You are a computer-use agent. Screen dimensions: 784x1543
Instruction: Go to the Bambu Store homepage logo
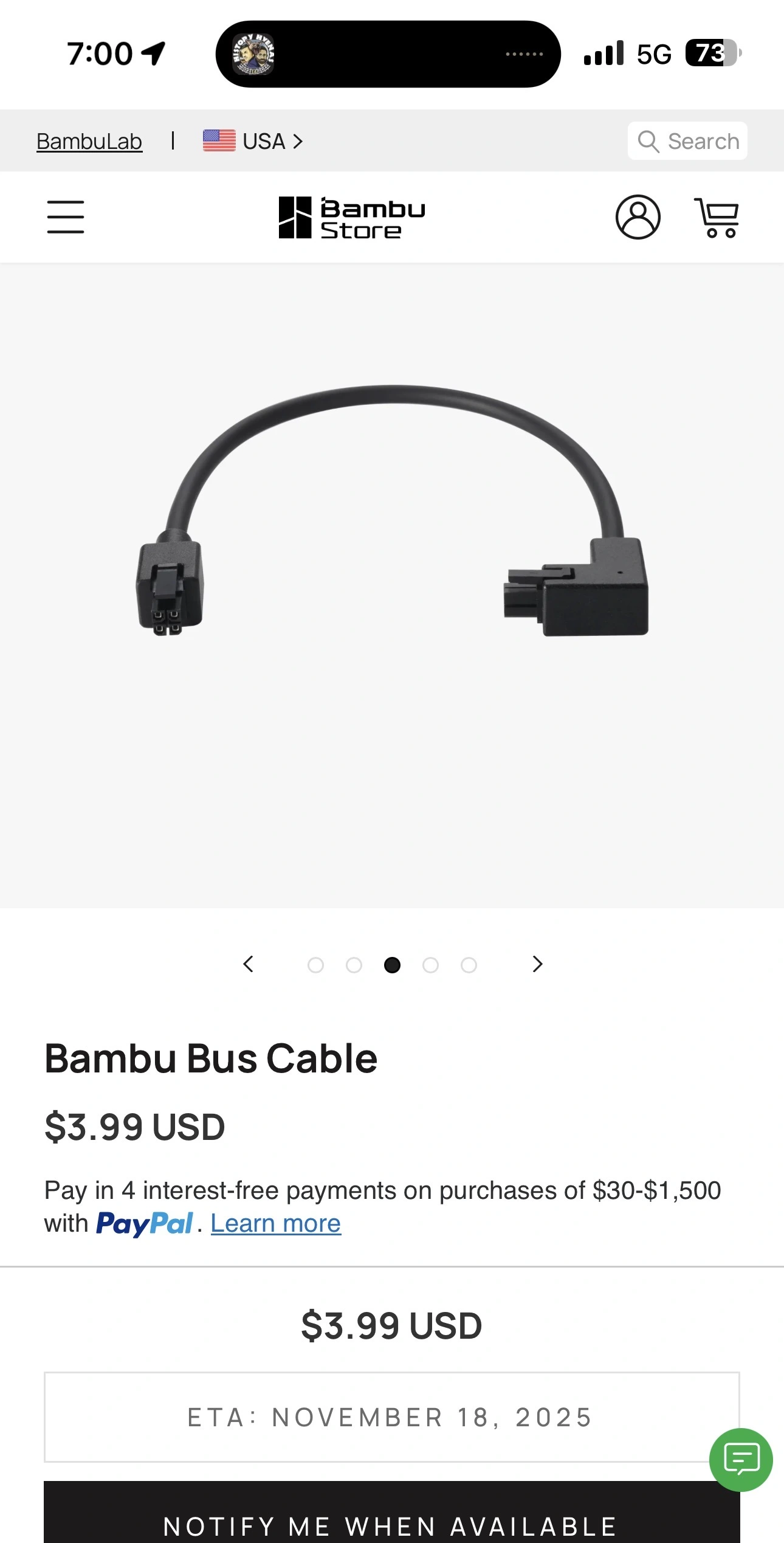coord(352,217)
